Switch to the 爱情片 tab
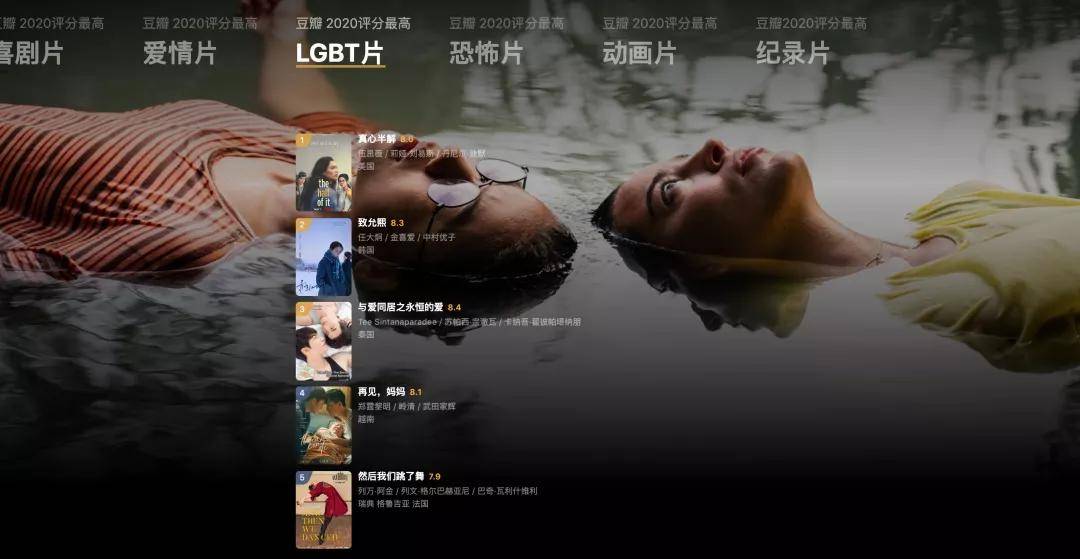The image size is (1080, 559). (x=180, y=53)
